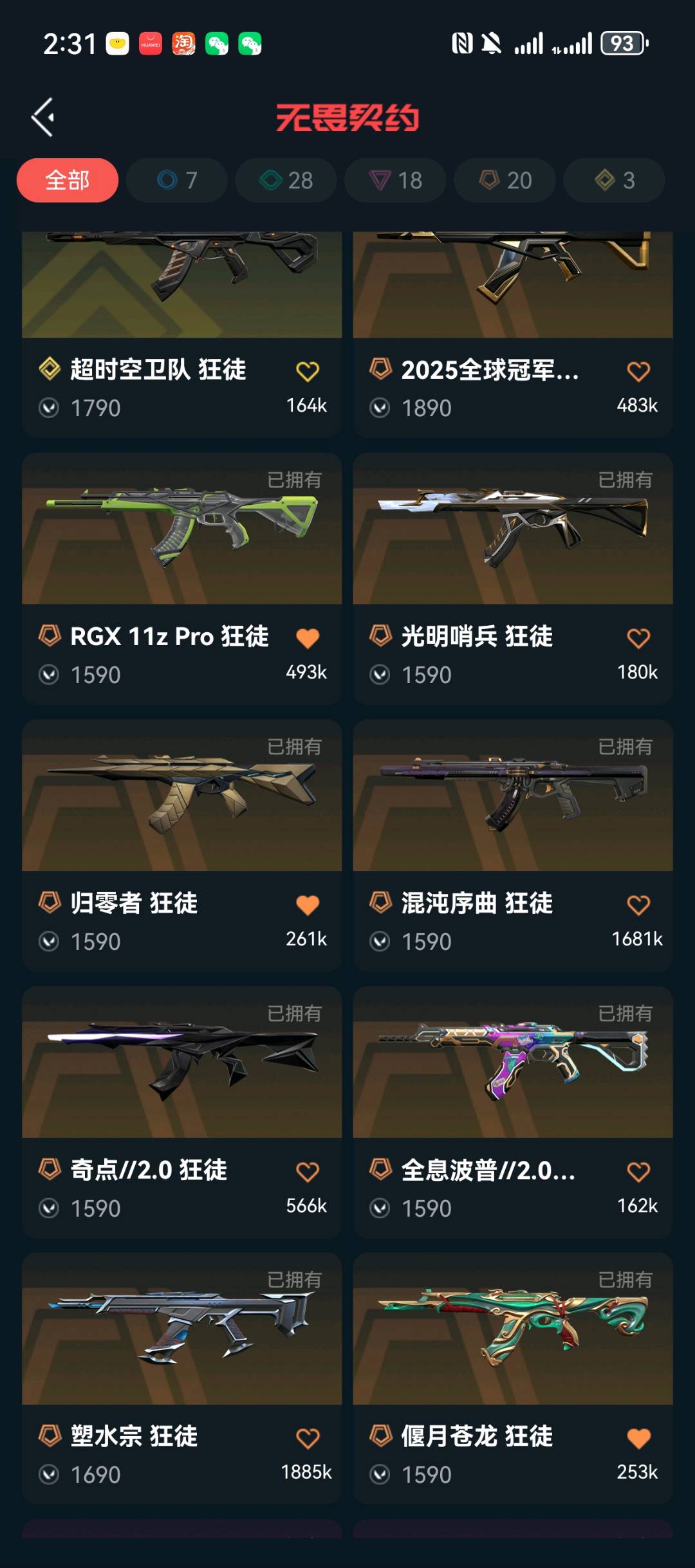View the 归零者 狂徒 skin card

coord(181,796)
